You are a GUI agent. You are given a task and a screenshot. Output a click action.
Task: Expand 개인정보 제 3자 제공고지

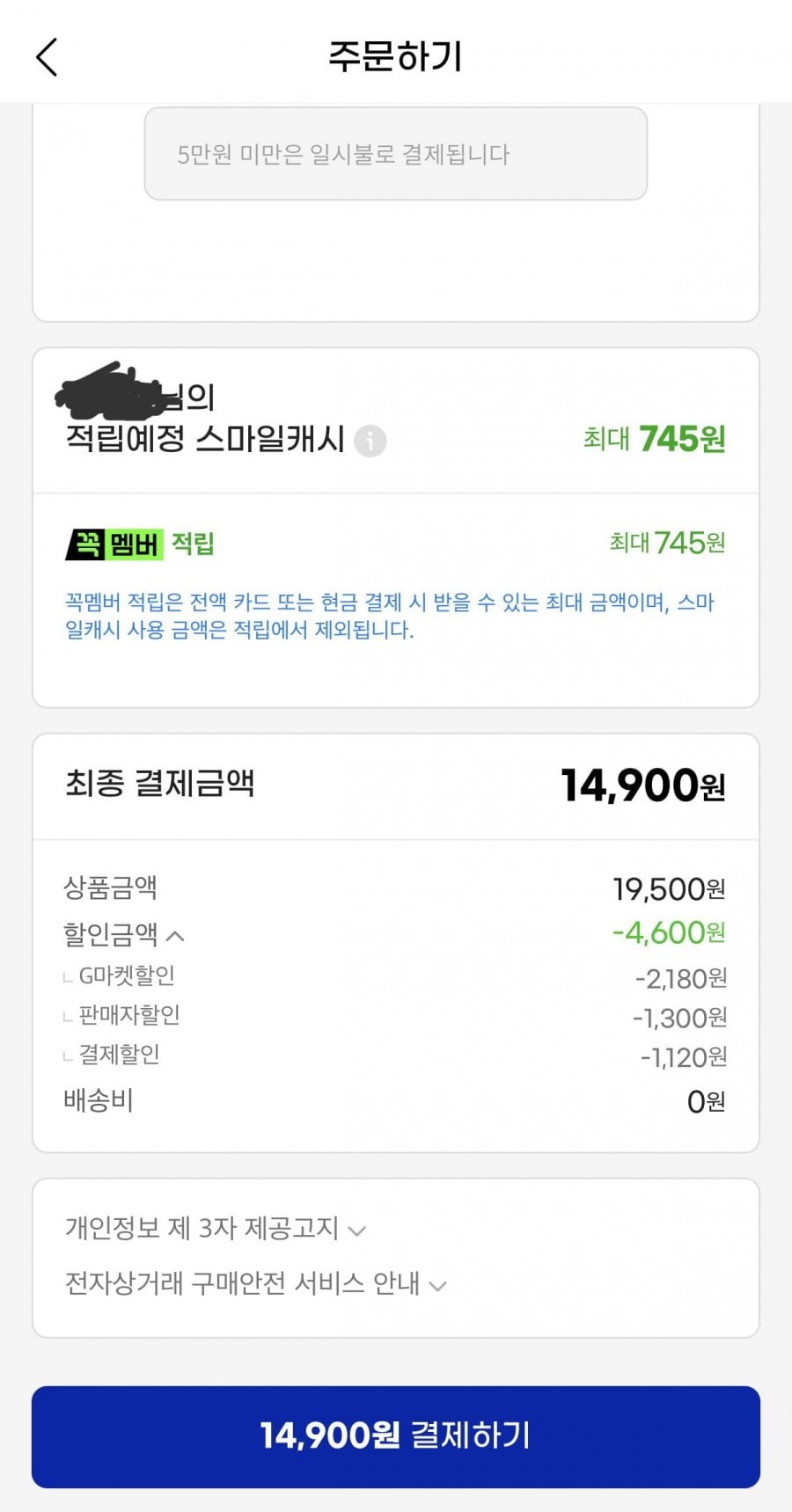click(216, 1228)
